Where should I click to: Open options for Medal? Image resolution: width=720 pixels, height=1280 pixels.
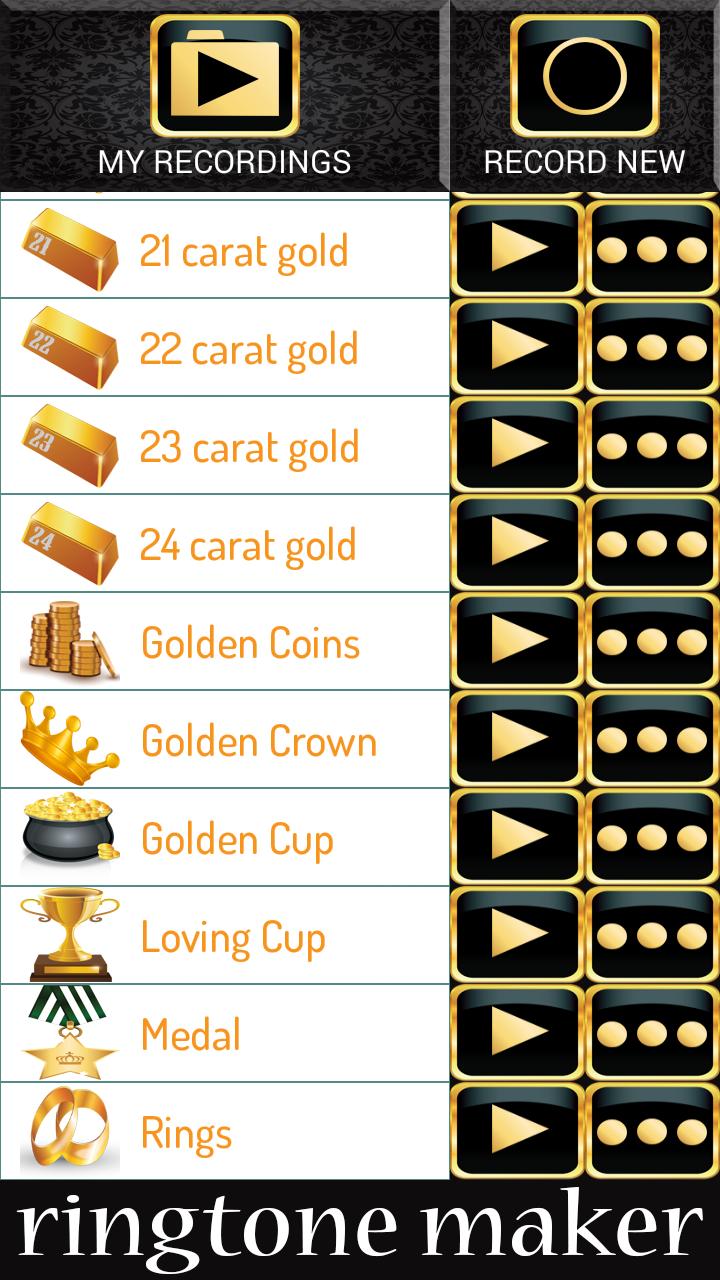652,1033
